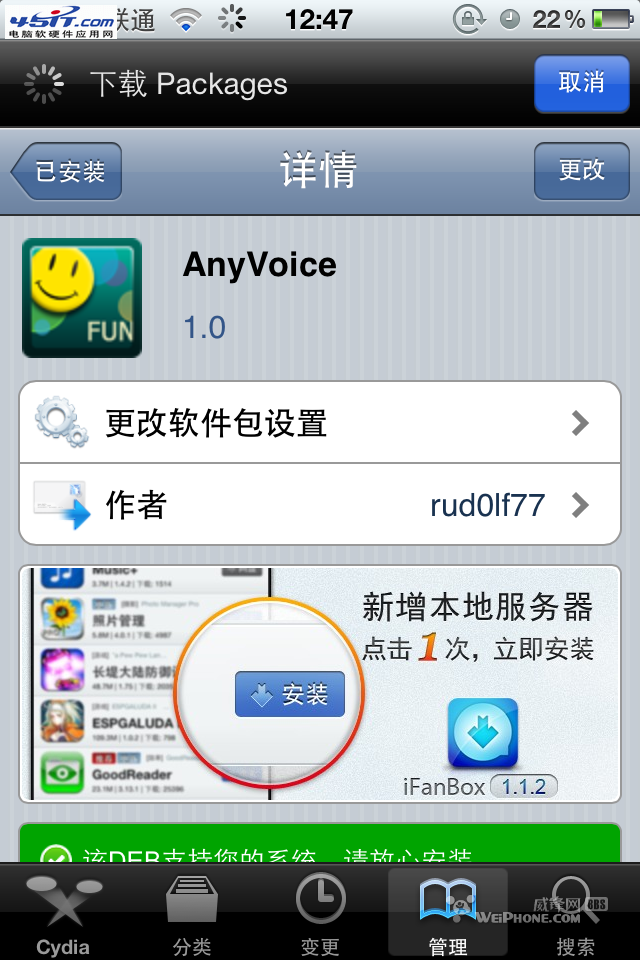Open the 变更 changes tab
640x960 pixels.
tap(320, 915)
